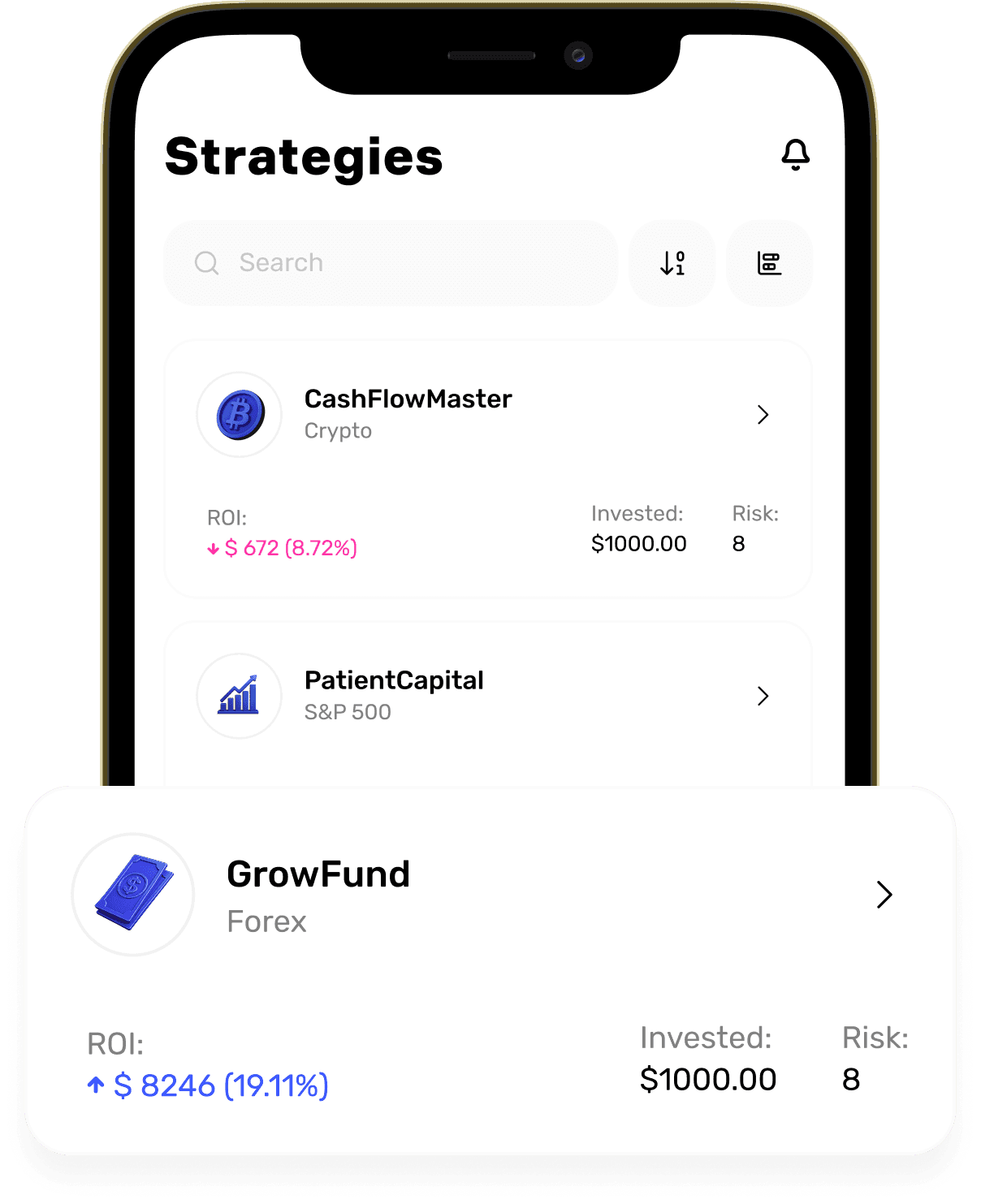981x1204 pixels.
Task: Tap the Forex category label under GrowFund
Action: pos(266,921)
